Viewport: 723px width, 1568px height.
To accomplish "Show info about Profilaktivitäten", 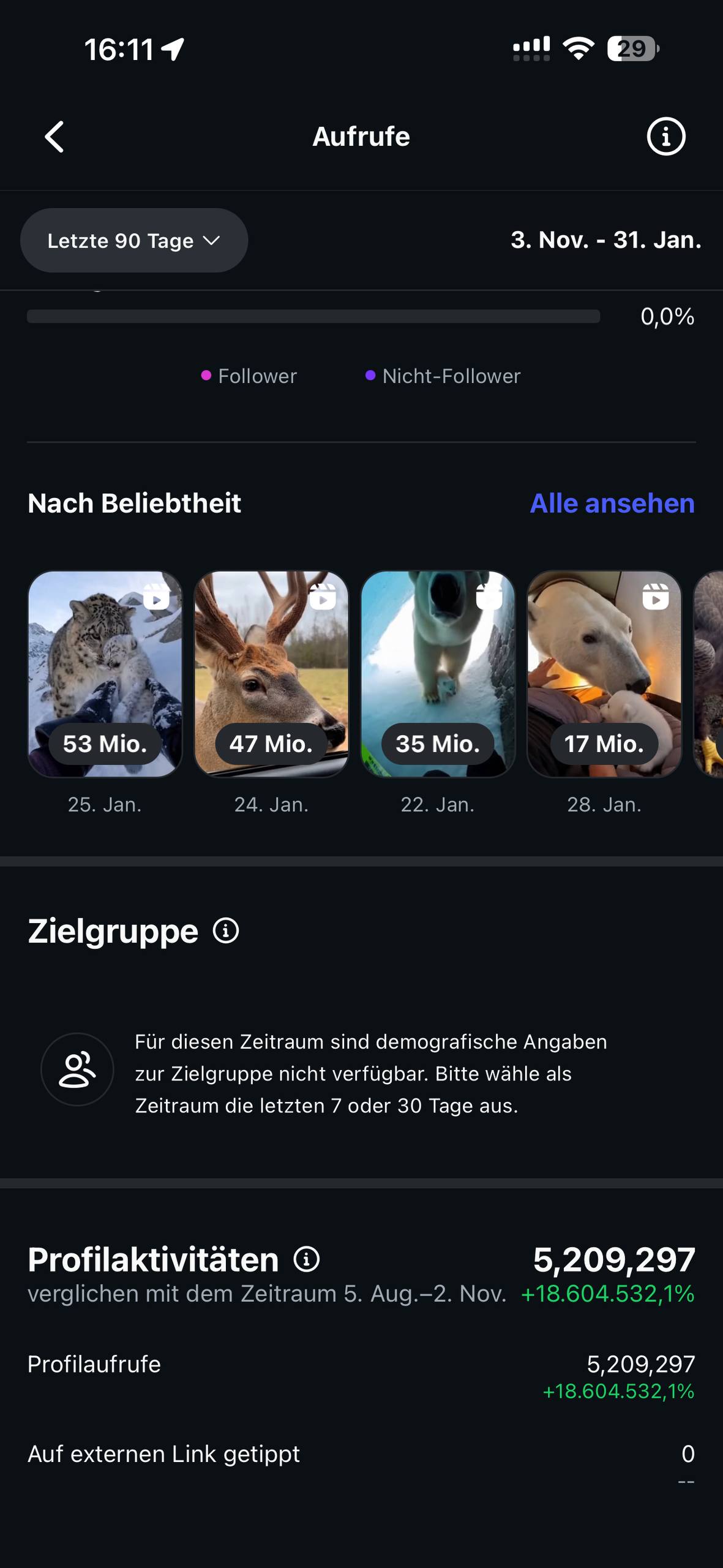I will pyautogui.click(x=307, y=1259).
